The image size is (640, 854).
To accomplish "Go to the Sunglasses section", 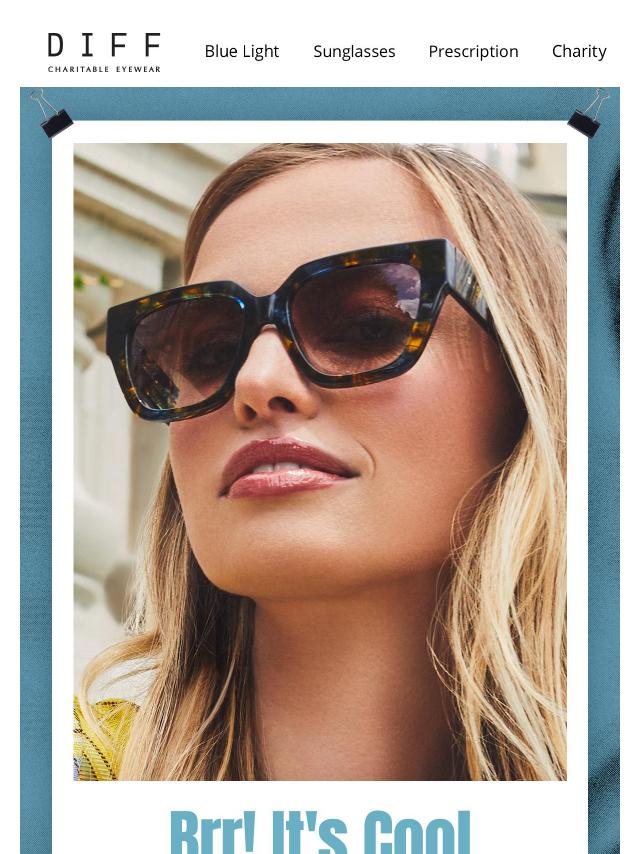I will 354,51.
